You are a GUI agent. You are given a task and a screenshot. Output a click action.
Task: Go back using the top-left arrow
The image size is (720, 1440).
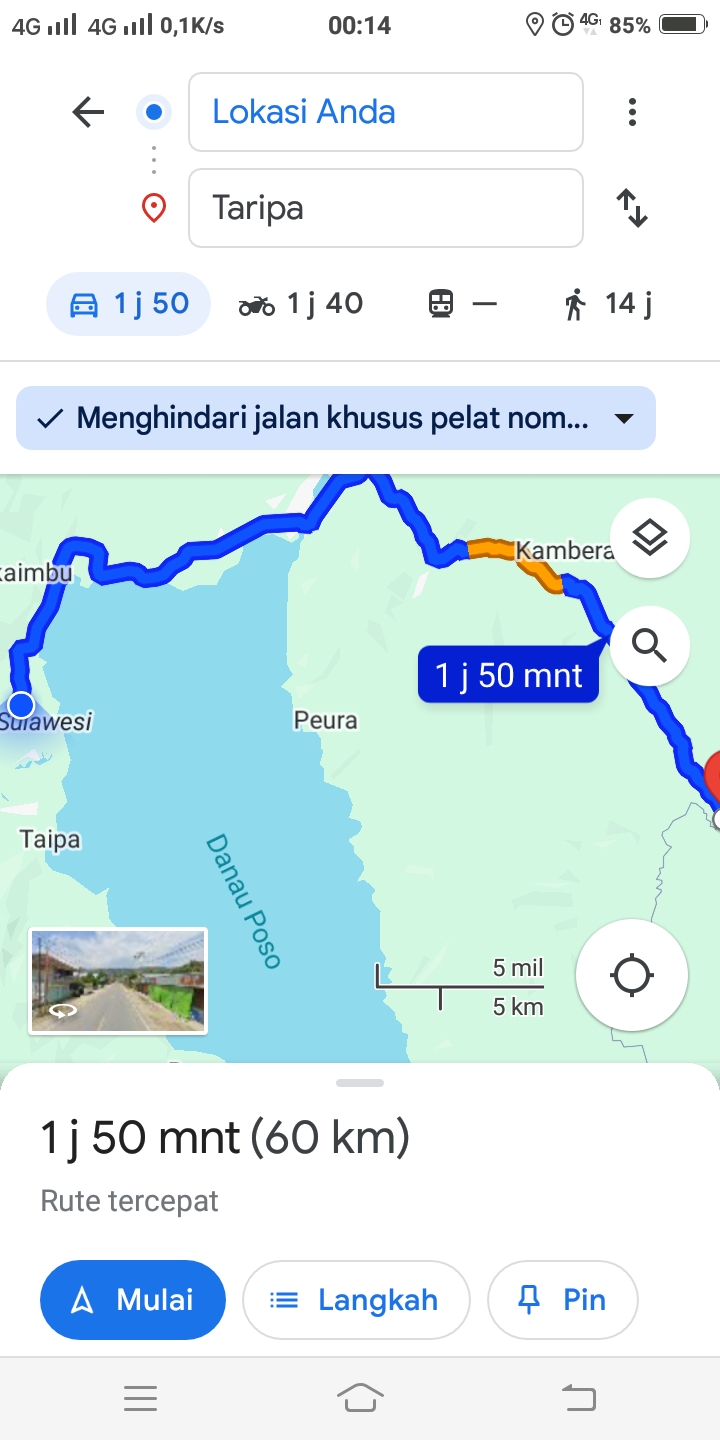point(88,112)
